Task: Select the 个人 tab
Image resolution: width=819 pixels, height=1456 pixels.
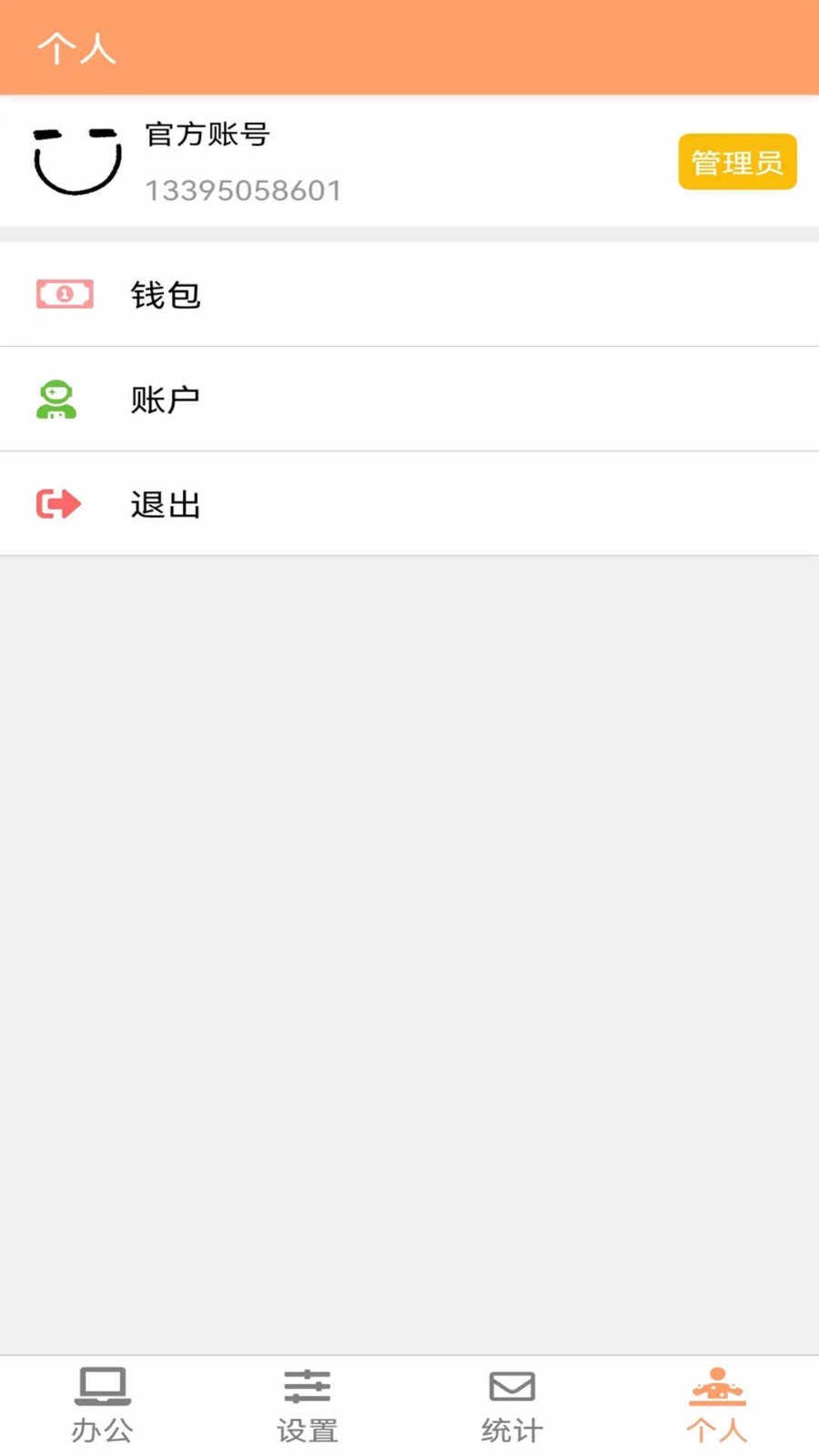Action: click(717, 1406)
